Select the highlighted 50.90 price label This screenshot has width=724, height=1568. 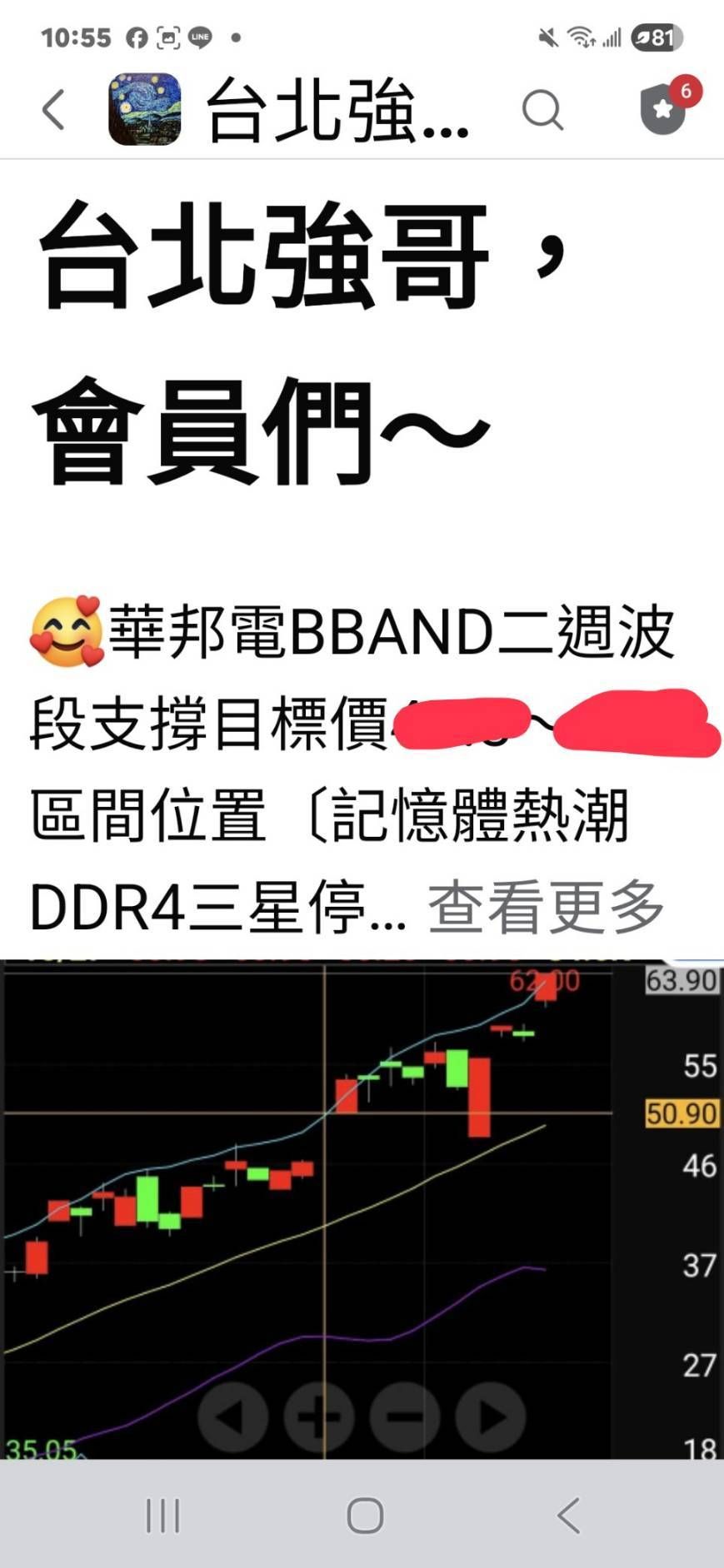pos(683,1113)
